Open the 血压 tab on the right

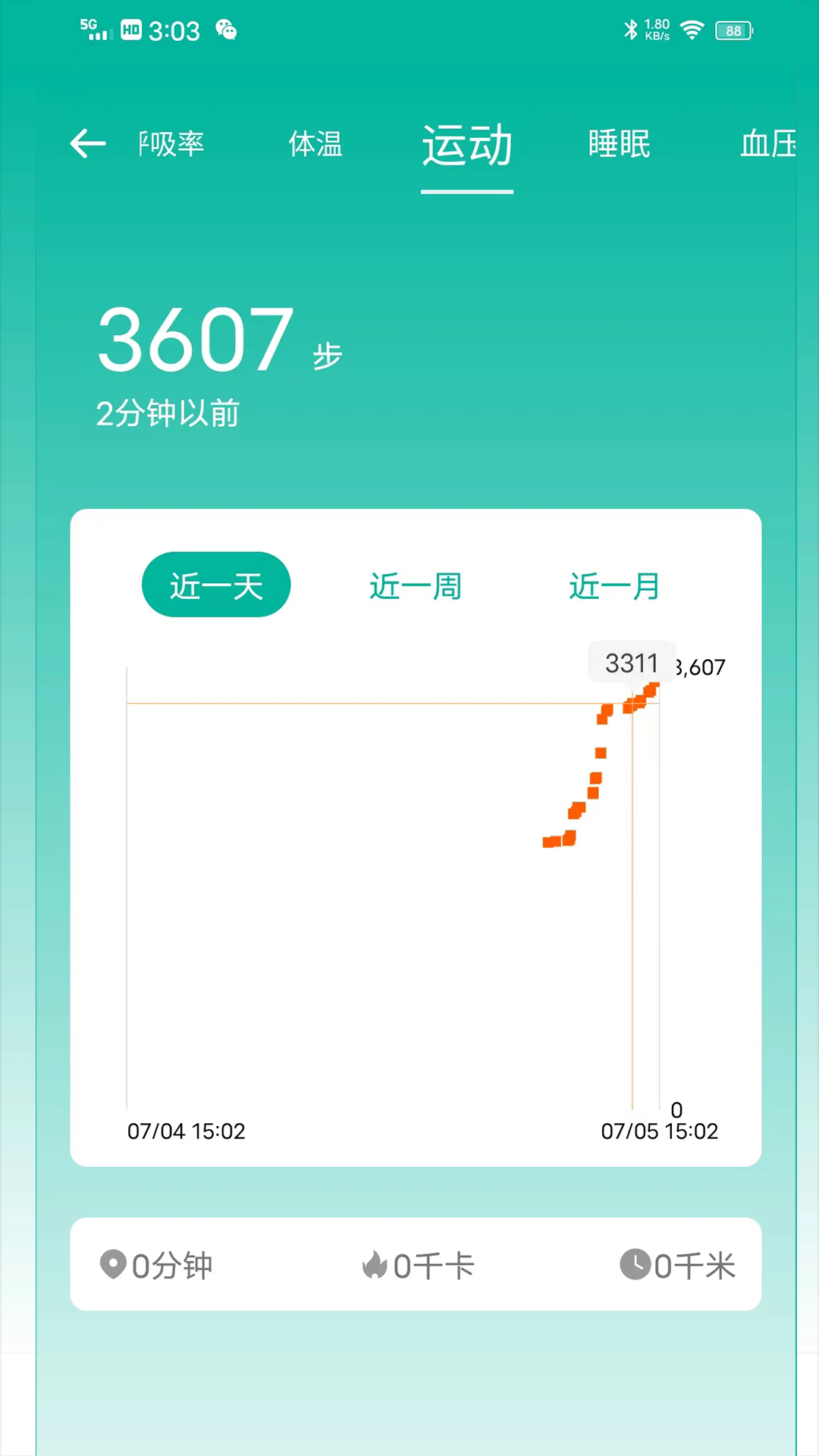(x=769, y=144)
